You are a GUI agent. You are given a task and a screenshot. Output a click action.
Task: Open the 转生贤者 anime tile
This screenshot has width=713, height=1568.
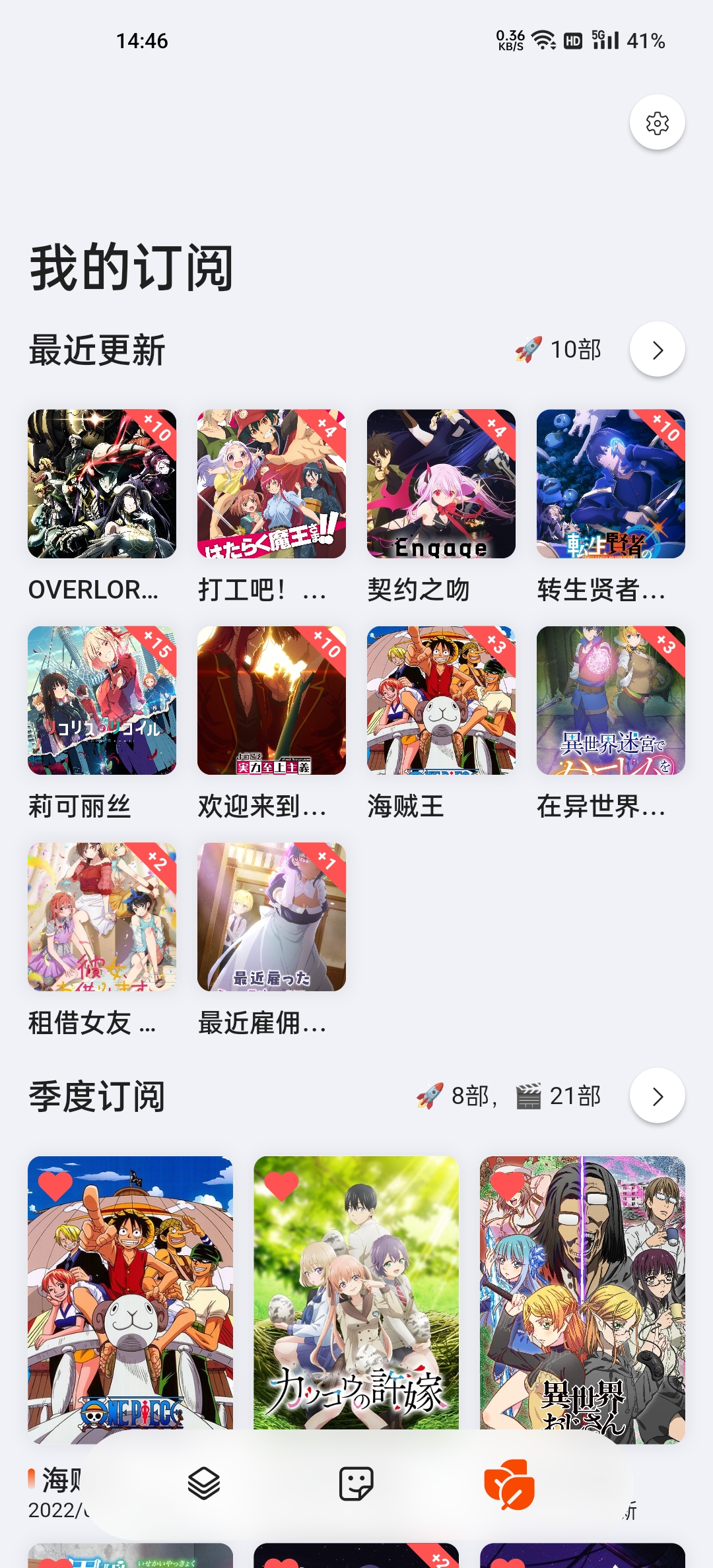click(x=611, y=484)
